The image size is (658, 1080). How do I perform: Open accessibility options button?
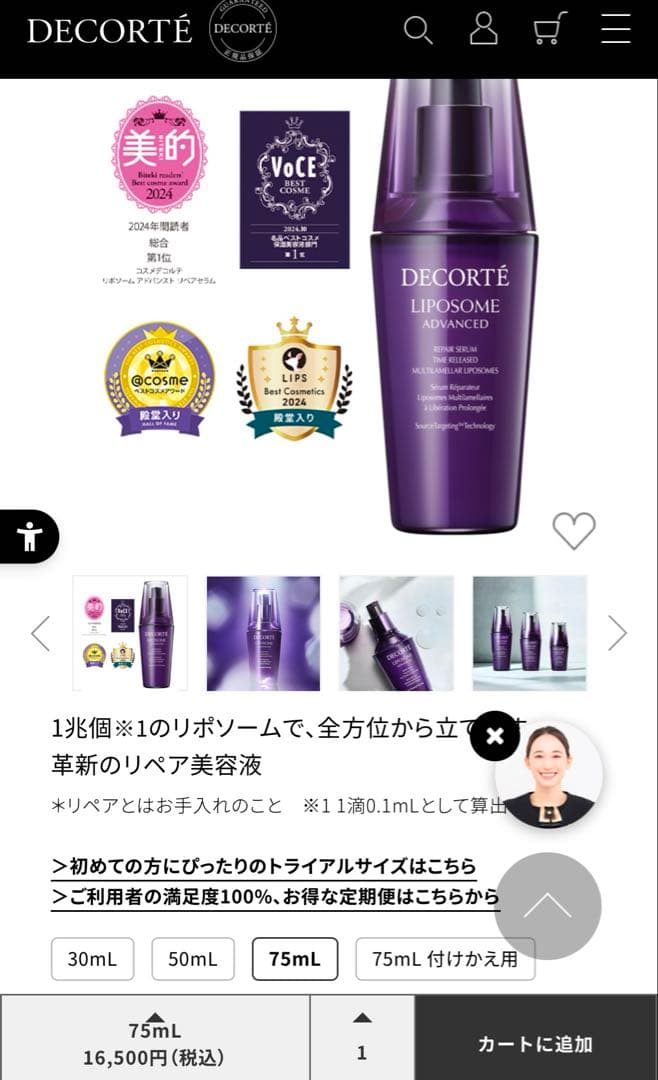tap(29, 537)
